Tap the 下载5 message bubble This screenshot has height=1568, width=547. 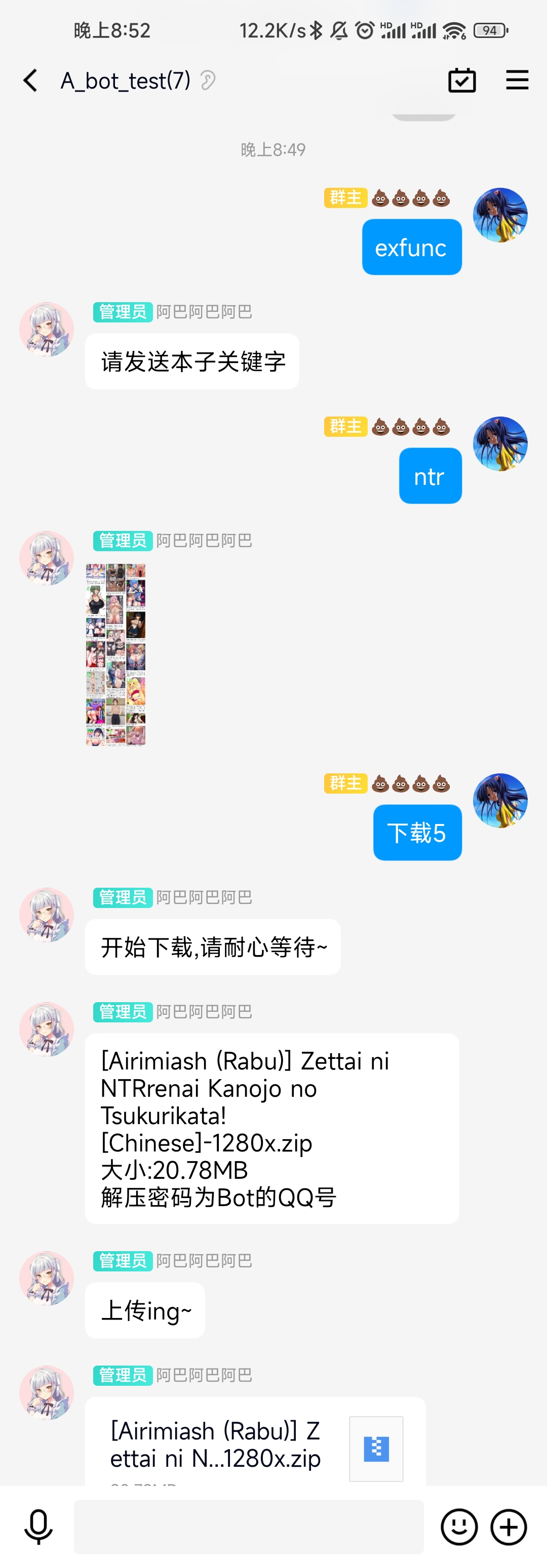[417, 832]
